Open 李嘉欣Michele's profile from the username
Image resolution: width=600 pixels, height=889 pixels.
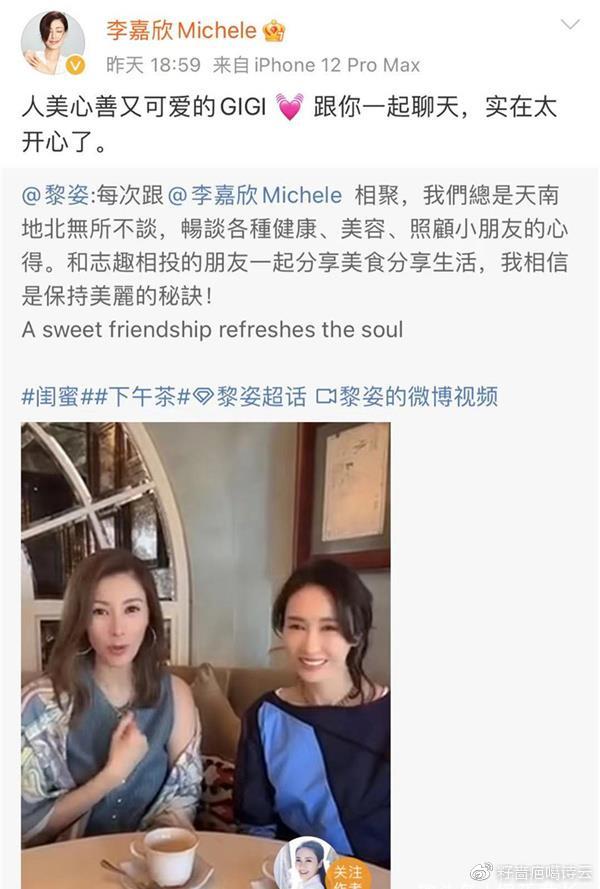tap(181, 31)
